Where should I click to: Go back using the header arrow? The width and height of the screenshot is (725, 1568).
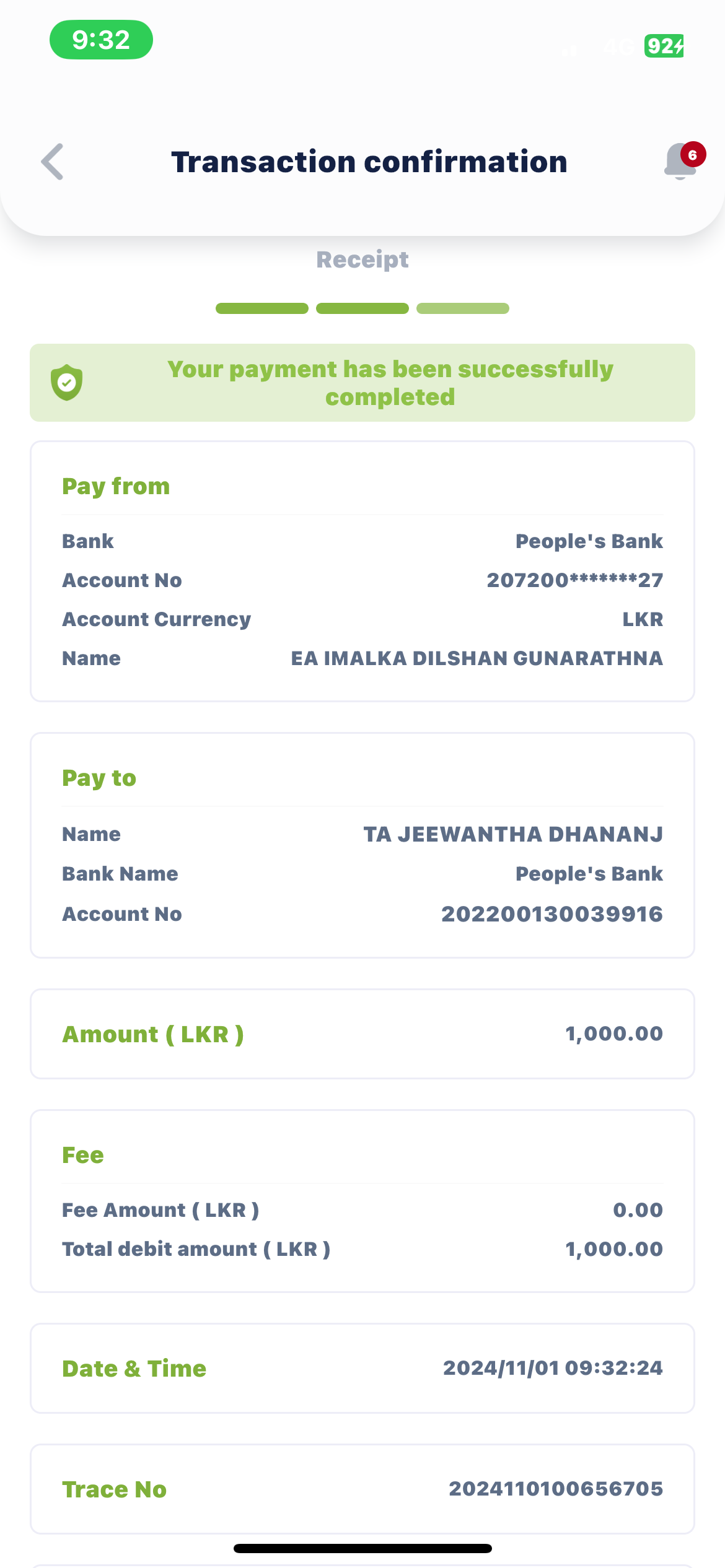[53, 162]
